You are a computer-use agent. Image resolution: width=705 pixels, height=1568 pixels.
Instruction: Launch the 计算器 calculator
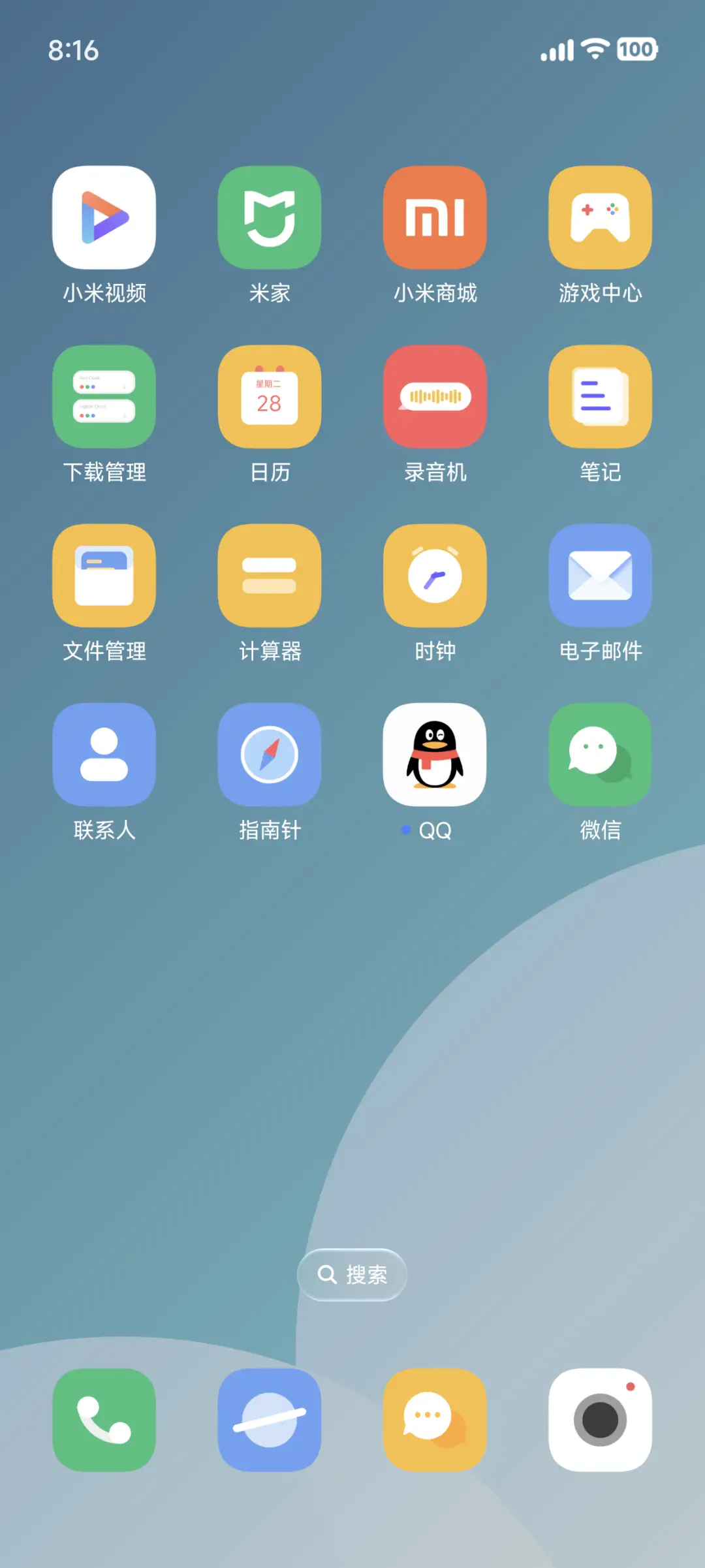coord(270,575)
